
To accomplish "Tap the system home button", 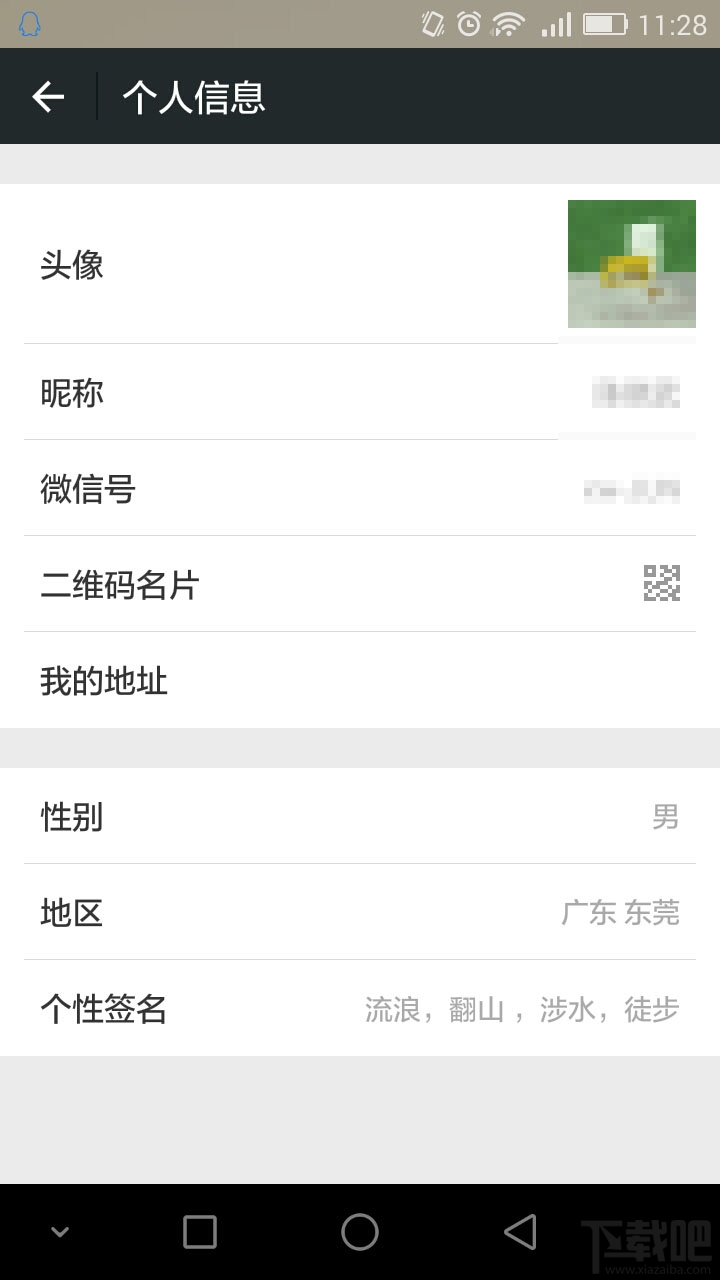I will [360, 1232].
